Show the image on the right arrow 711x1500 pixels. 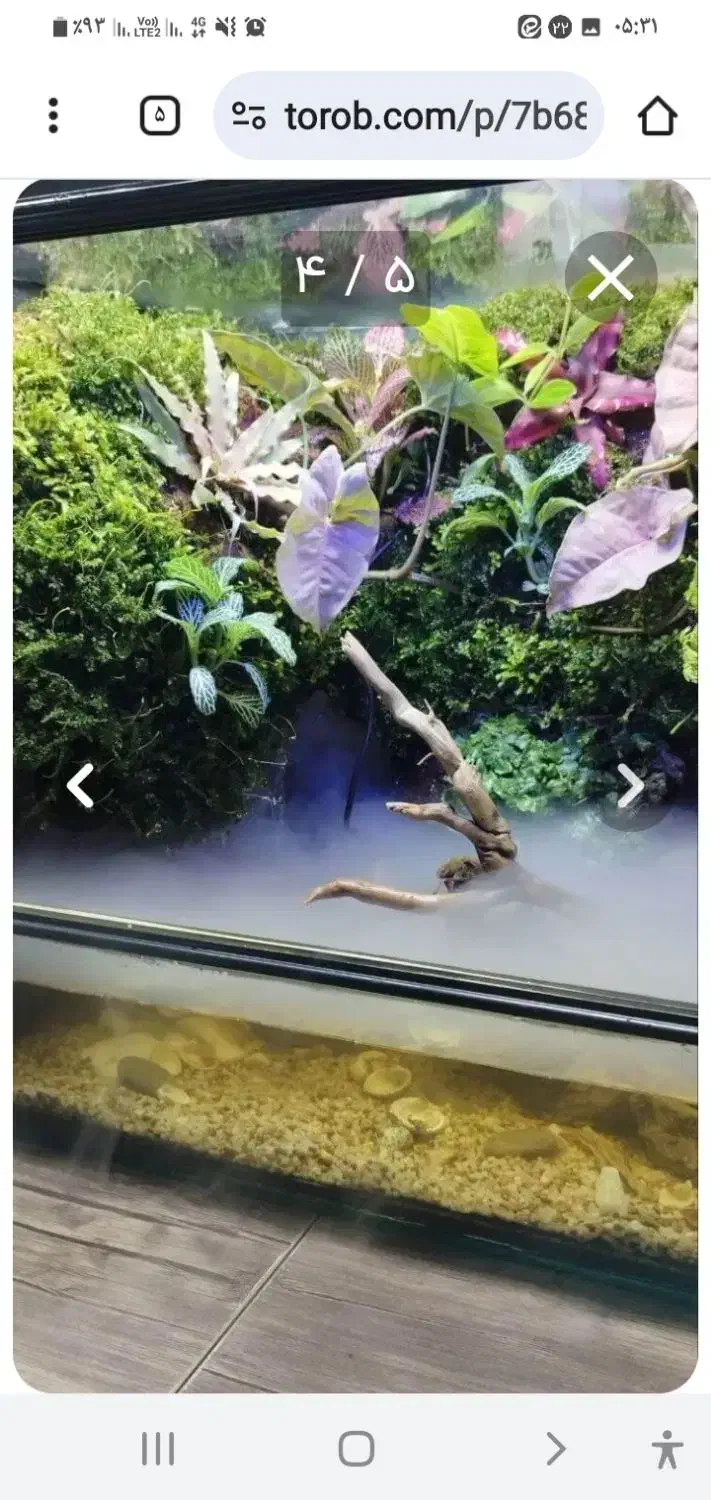631,786
